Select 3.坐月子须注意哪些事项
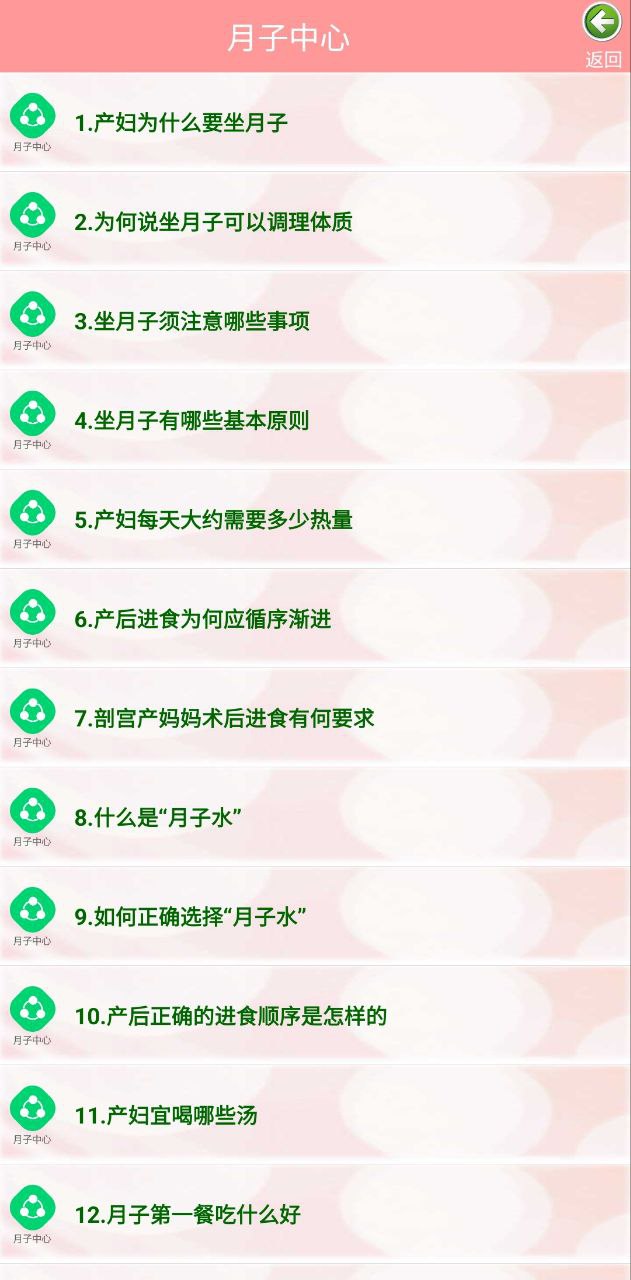This screenshot has width=631, height=1280. click(192, 321)
